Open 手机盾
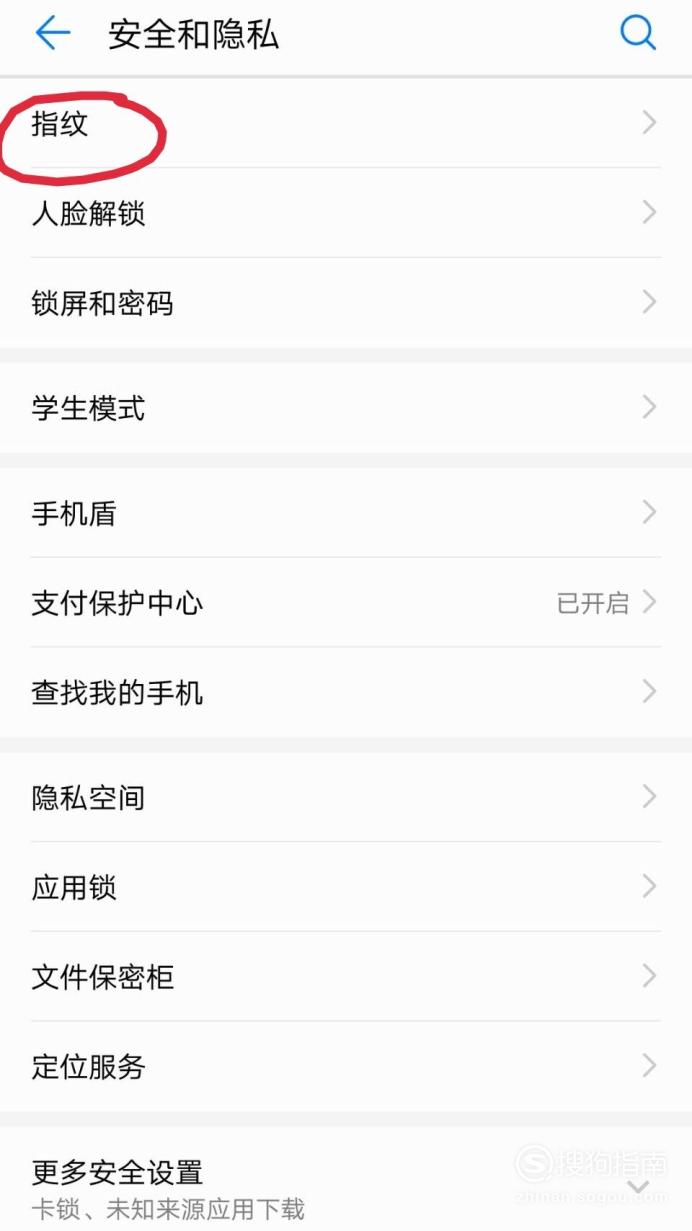The width and height of the screenshot is (692, 1231). [x=346, y=513]
